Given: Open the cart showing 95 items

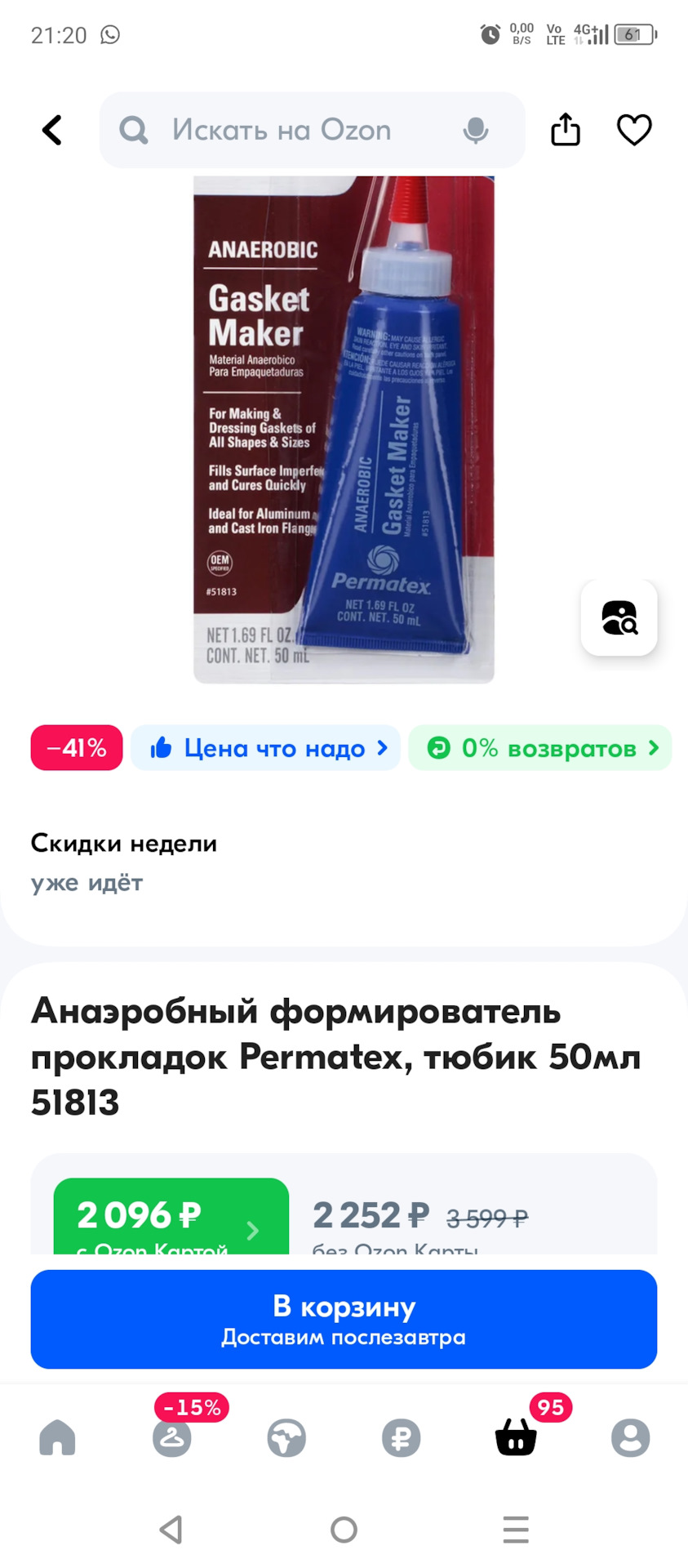Looking at the screenshot, I should [x=515, y=1437].
